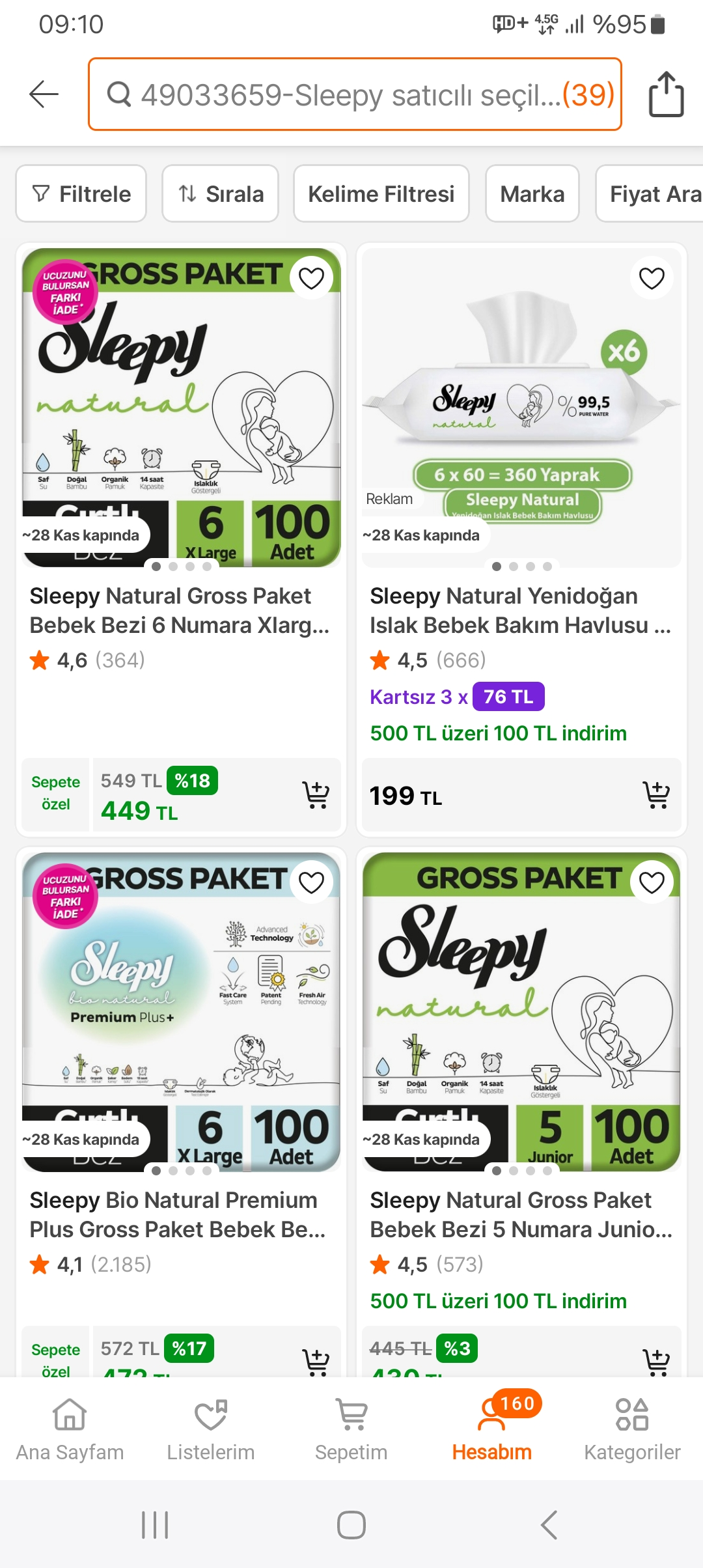Tap the Sleepy search field
Viewport: 703px width, 1568px height.
point(355,94)
